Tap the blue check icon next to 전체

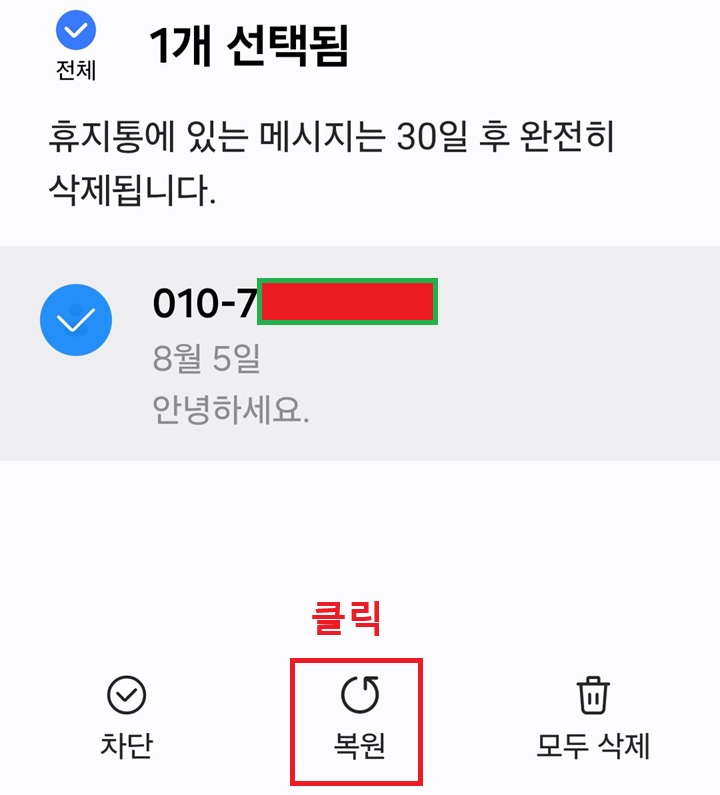(x=75, y=30)
